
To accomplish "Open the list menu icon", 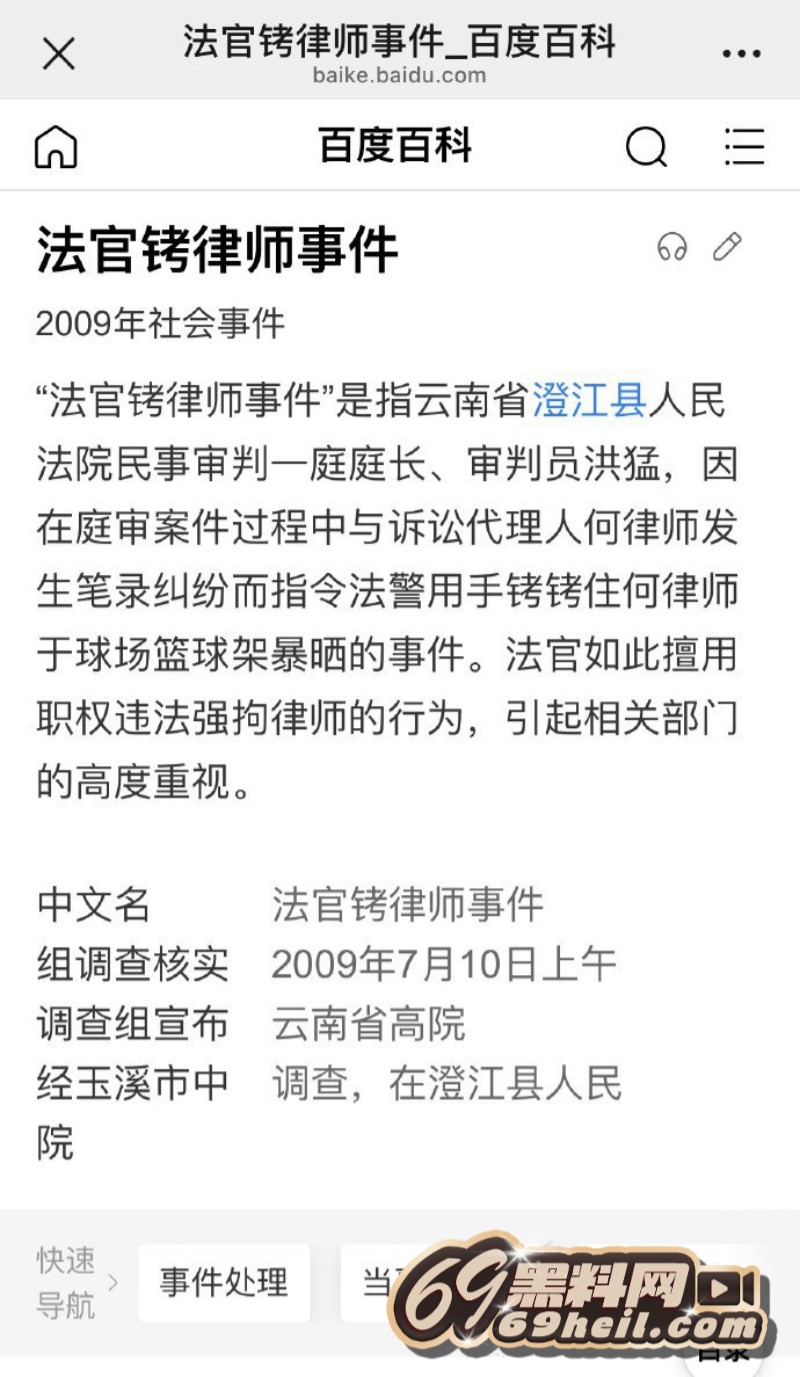I will (x=745, y=147).
